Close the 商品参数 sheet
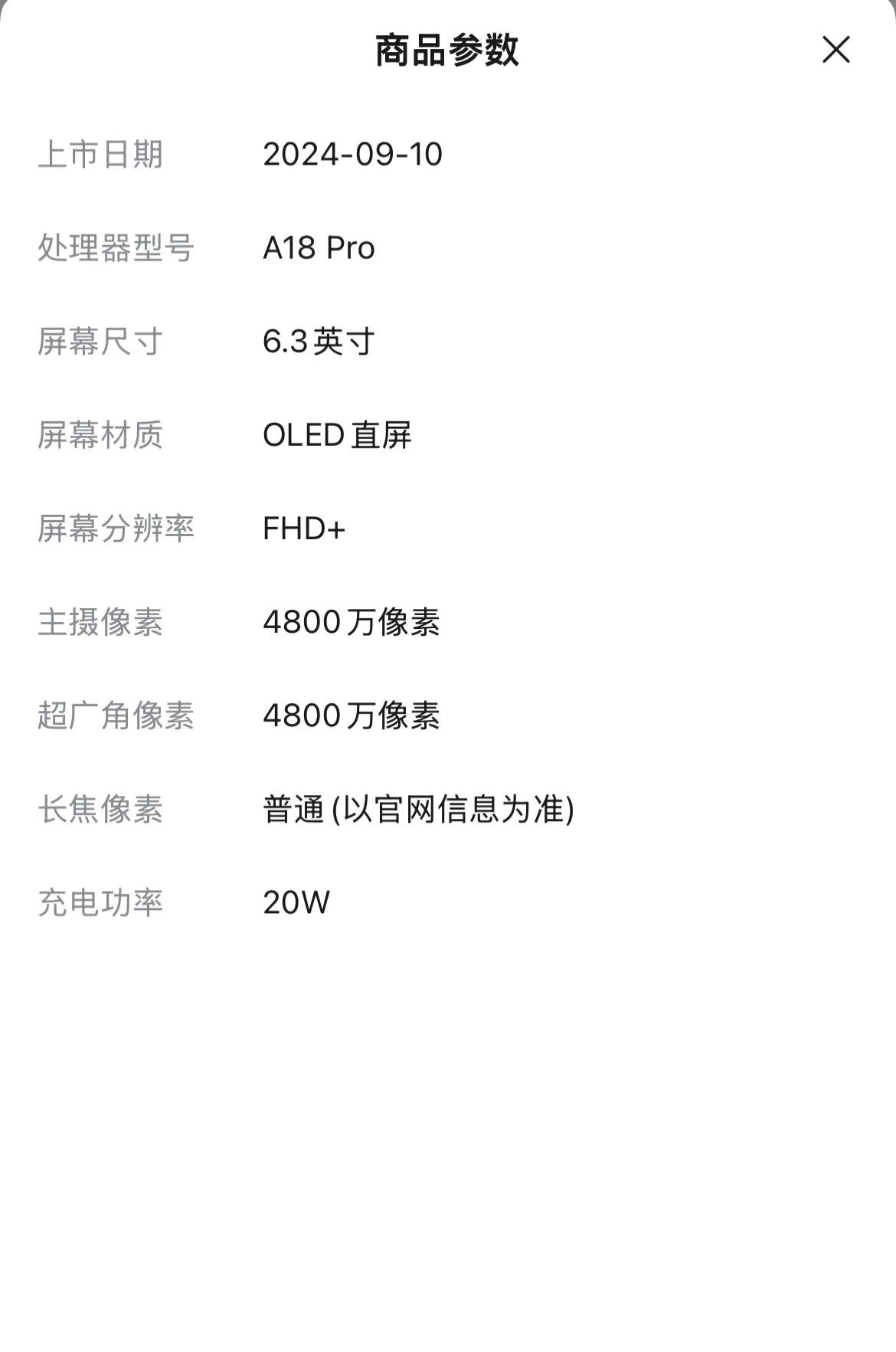This screenshot has height=1352, width=896. 836,50
